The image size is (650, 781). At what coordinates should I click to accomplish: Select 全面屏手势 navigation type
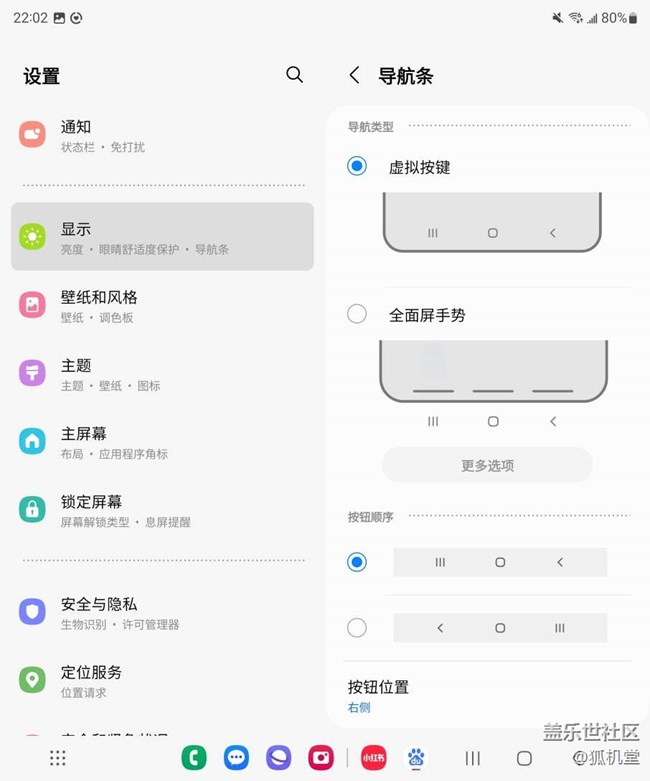[357, 314]
